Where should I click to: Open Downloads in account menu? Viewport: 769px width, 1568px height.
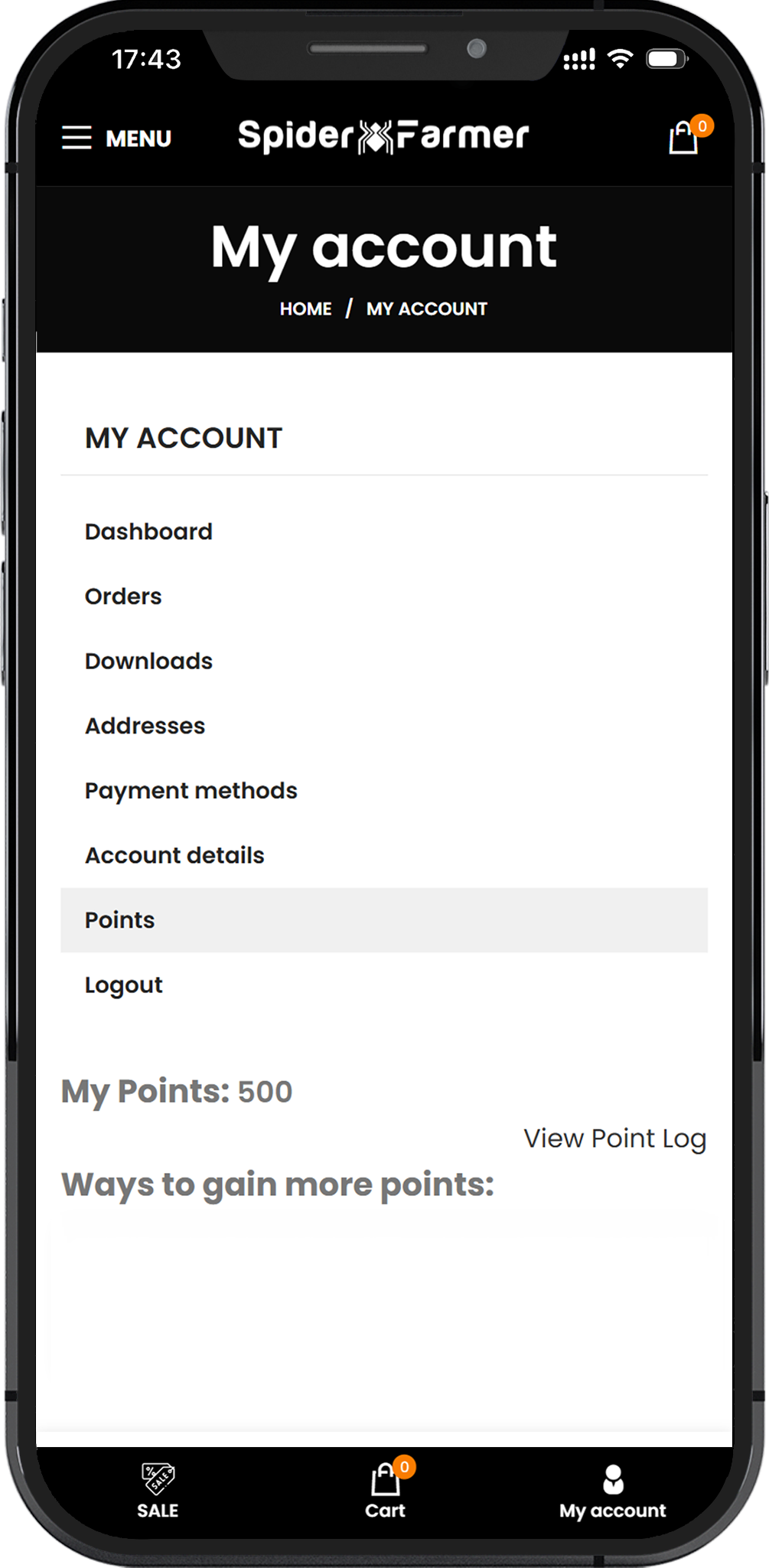coord(148,661)
